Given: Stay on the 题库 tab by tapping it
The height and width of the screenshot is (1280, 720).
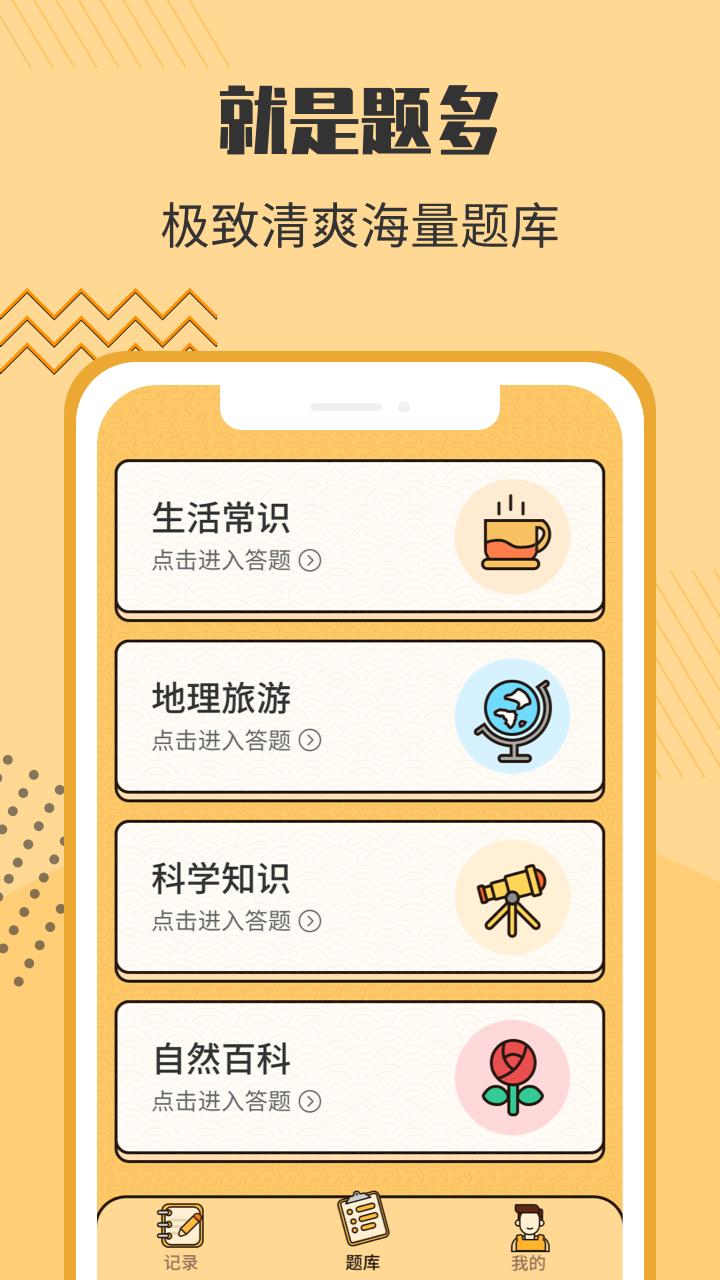Looking at the screenshot, I should (x=360, y=1235).
